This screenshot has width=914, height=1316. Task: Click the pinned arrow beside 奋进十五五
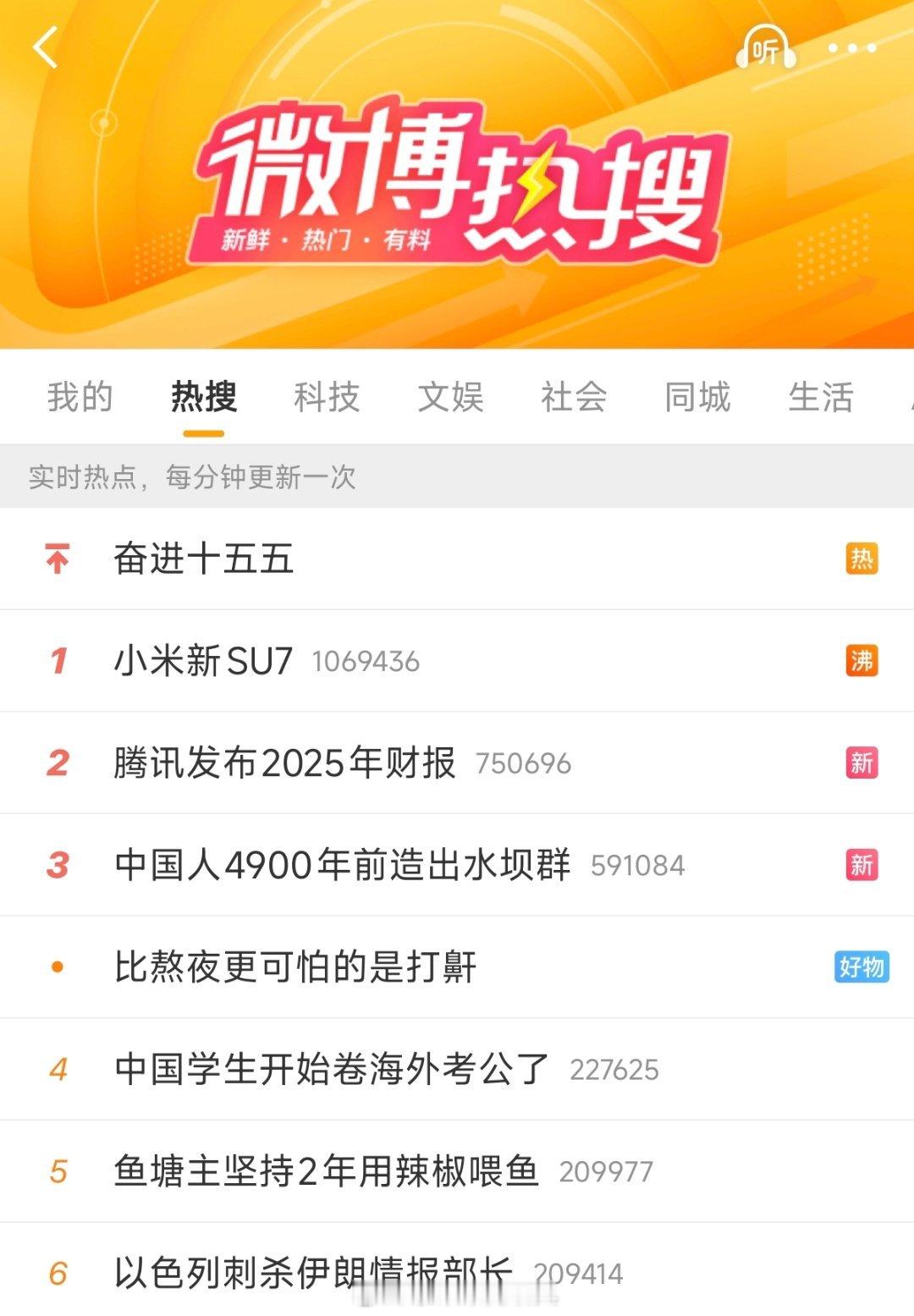(56, 559)
